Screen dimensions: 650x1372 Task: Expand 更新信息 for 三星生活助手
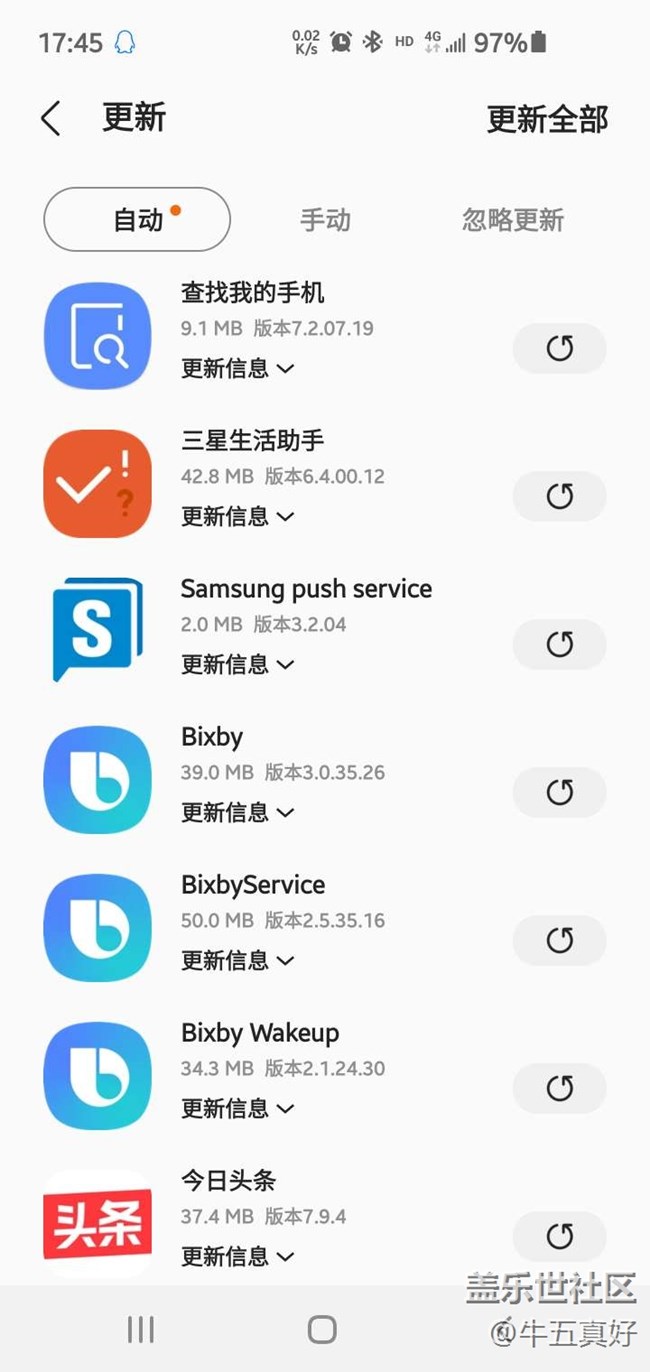point(237,516)
